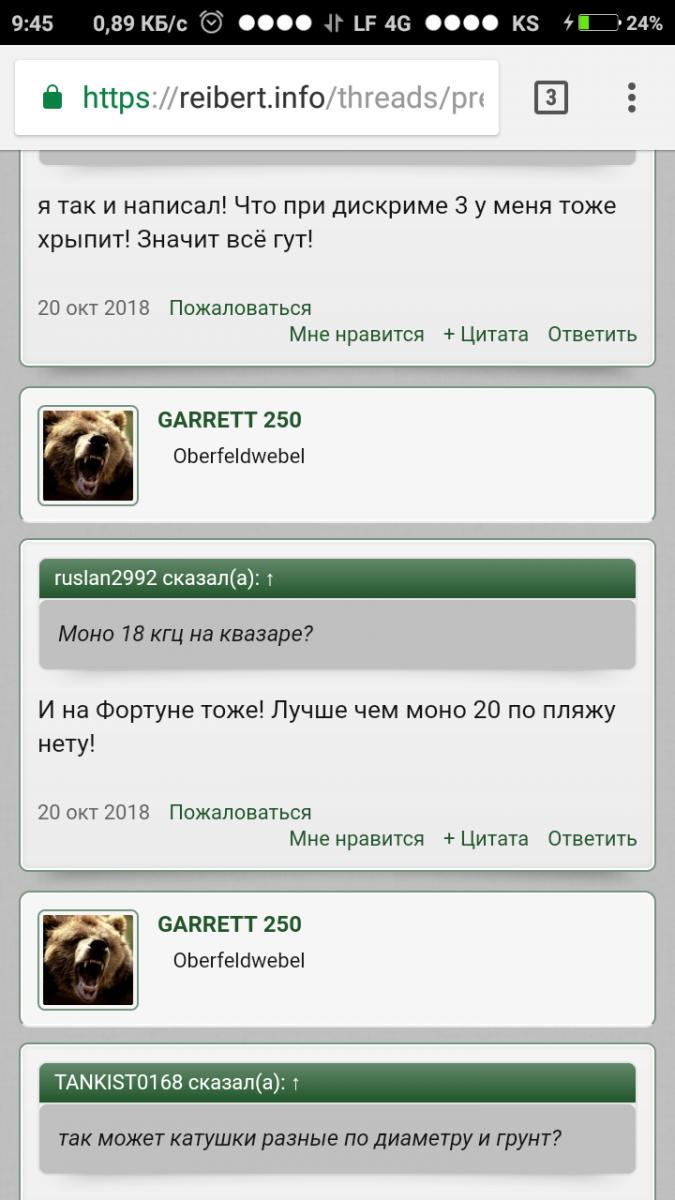Report the post about Фортуне
Image resolution: width=675 pixels, height=1200 pixels.
pos(240,812)
